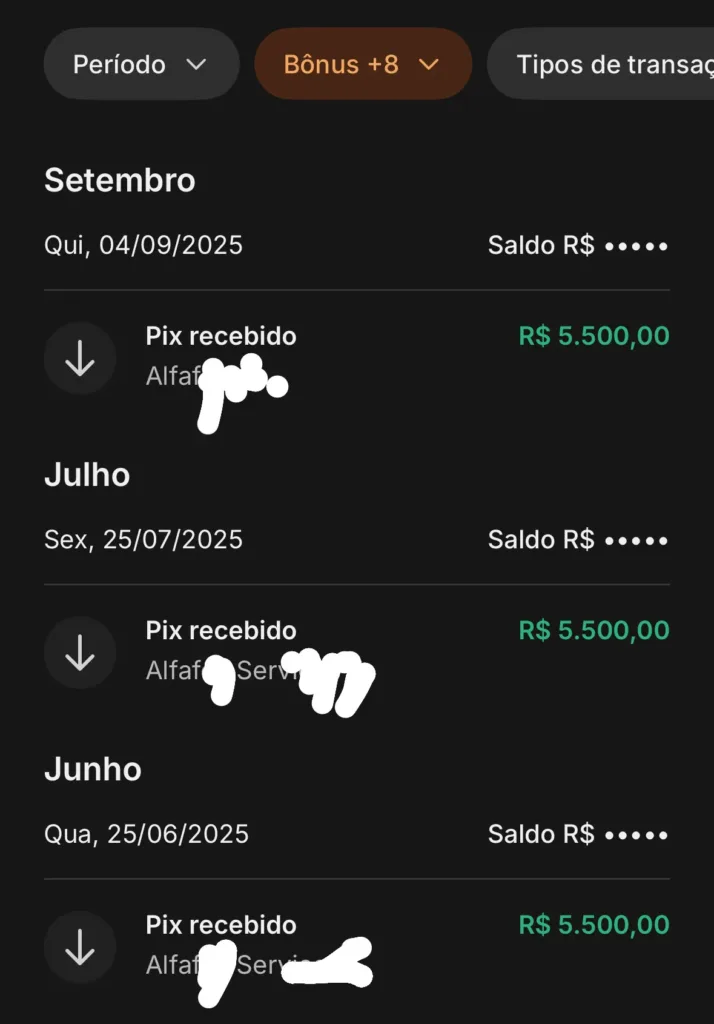
Task: View the Pix recebido dated 25/07/2025
Action: click(356, 652)
